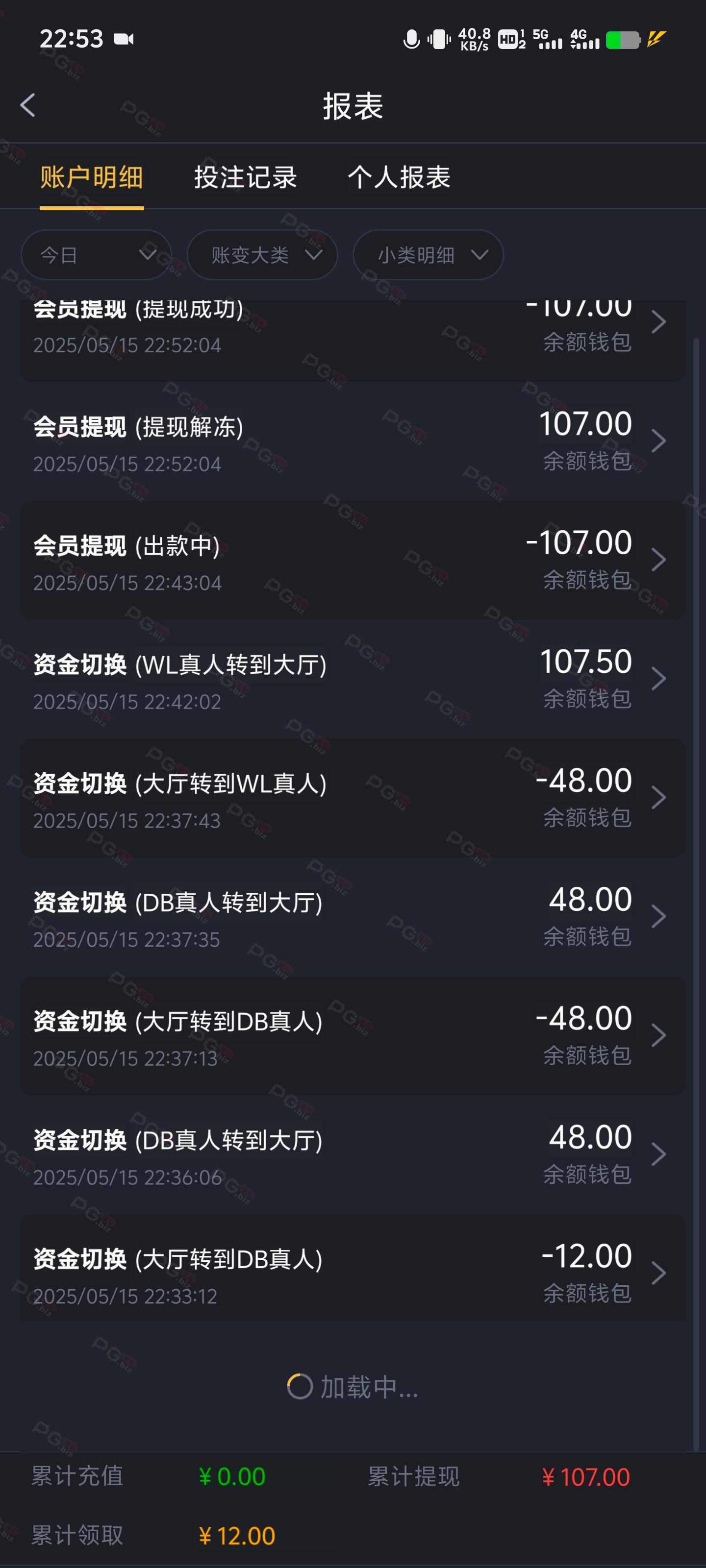View the 大厅转到DB真人 -12.00 record
The image size is (706, 1568).
click(x=353, y=1268)
